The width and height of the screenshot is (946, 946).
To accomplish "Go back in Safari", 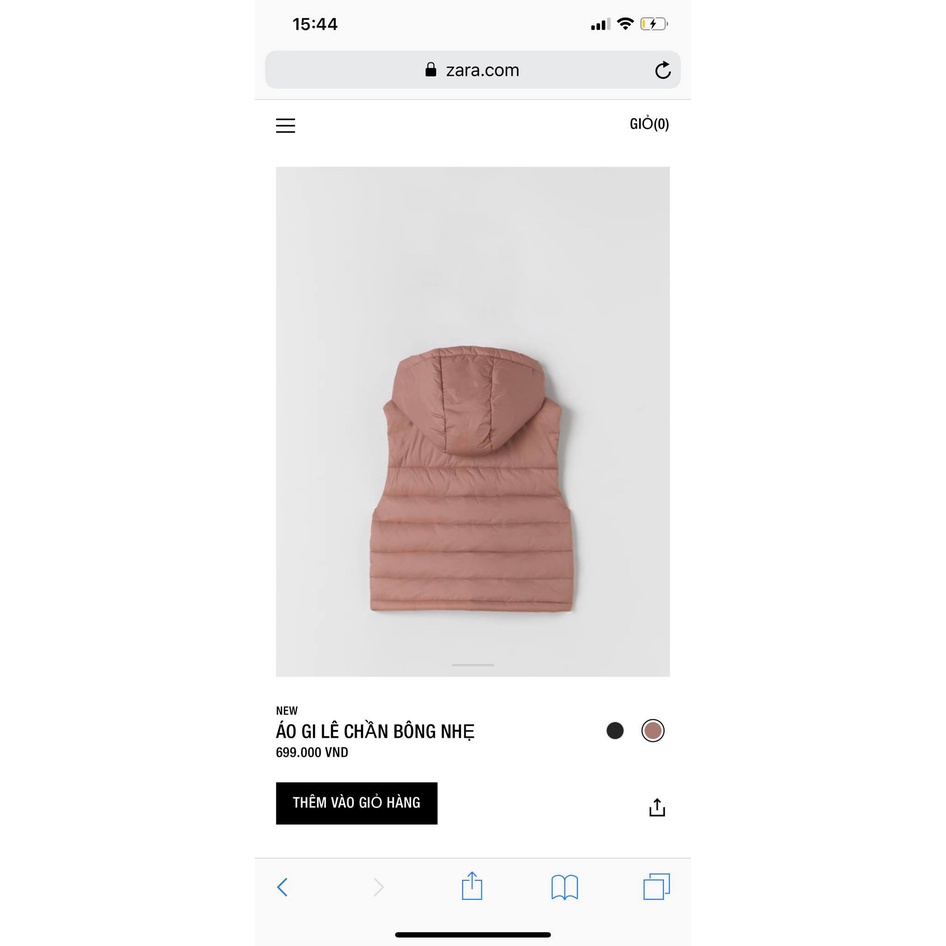I will (x=282, y=887).
